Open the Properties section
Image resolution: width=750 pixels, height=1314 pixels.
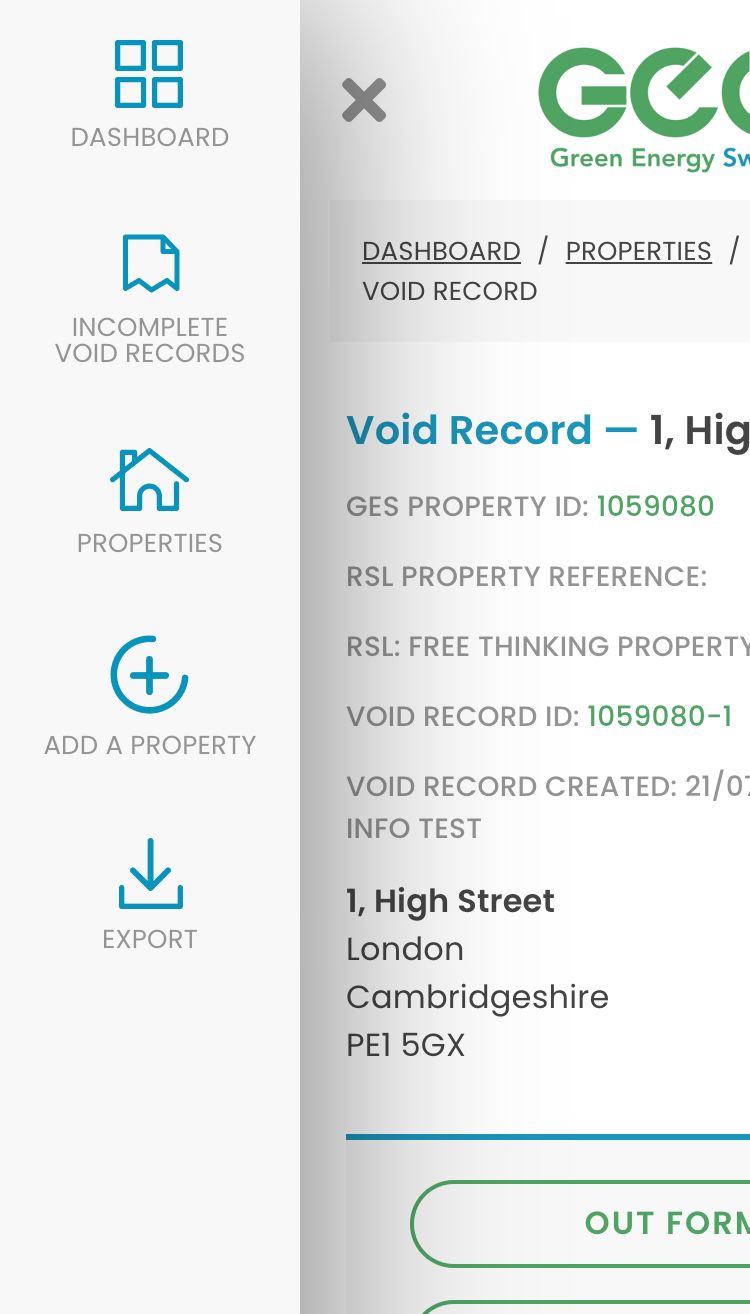click(150, 502)
